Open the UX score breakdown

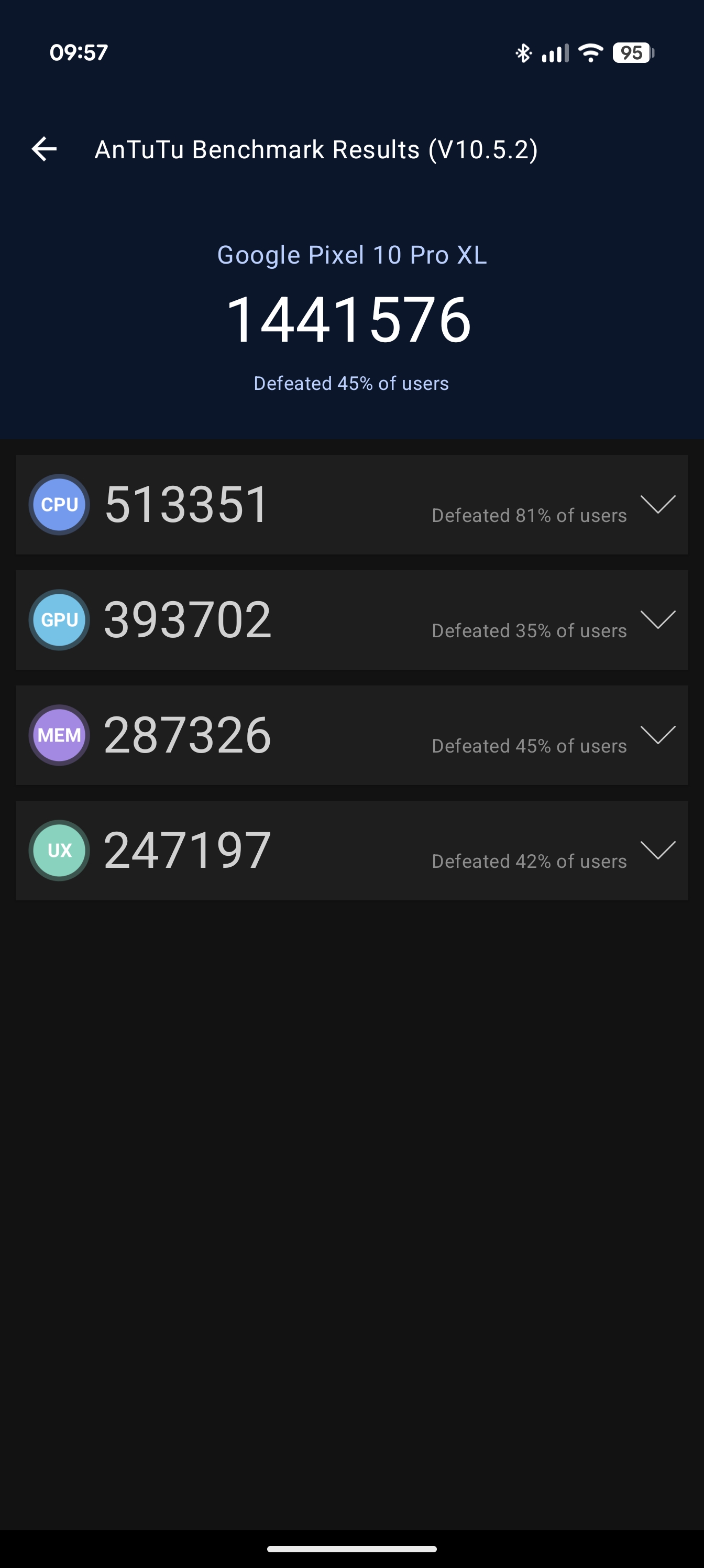pyautogui.click(x=658, y=850)
